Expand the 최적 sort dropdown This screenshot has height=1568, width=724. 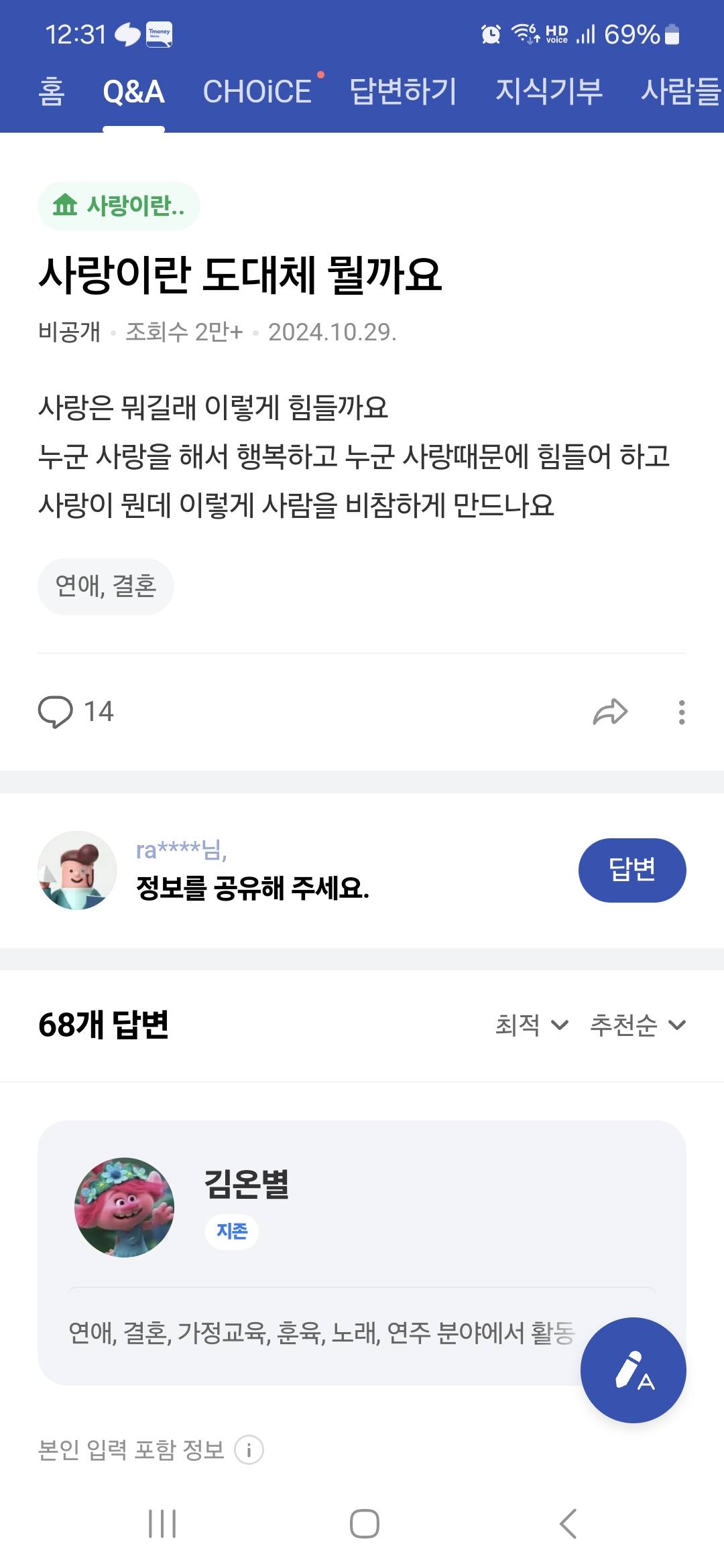click(x=532, y=1025)
